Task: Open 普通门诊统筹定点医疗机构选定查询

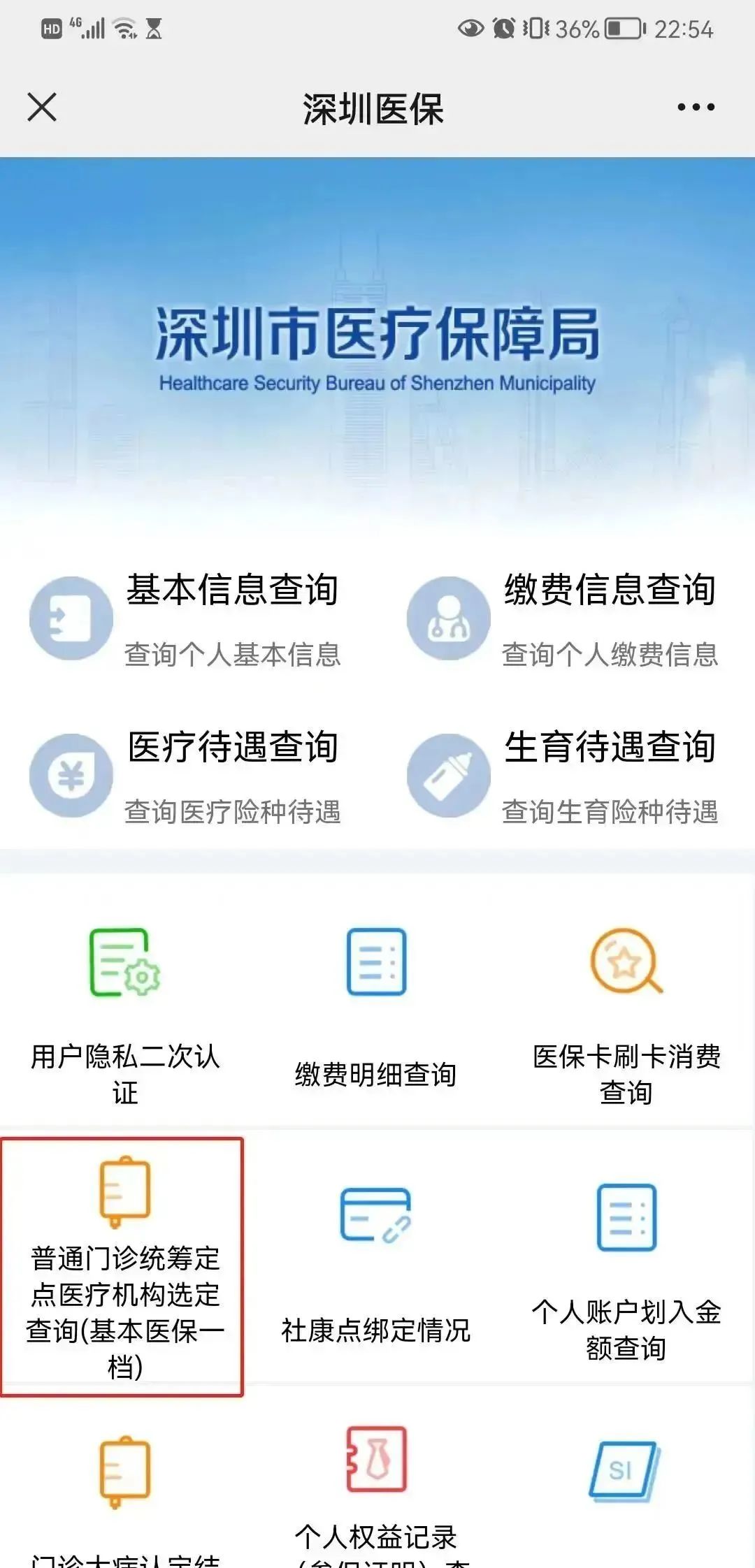Action: [x=122, y=1267]
